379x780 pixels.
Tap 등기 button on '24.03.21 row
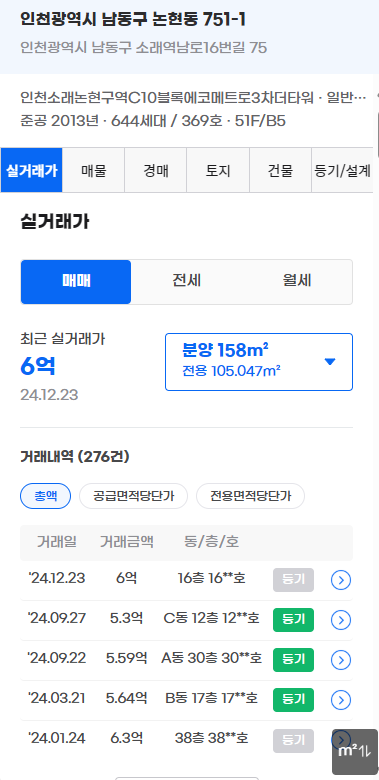(x=293, y=700)
